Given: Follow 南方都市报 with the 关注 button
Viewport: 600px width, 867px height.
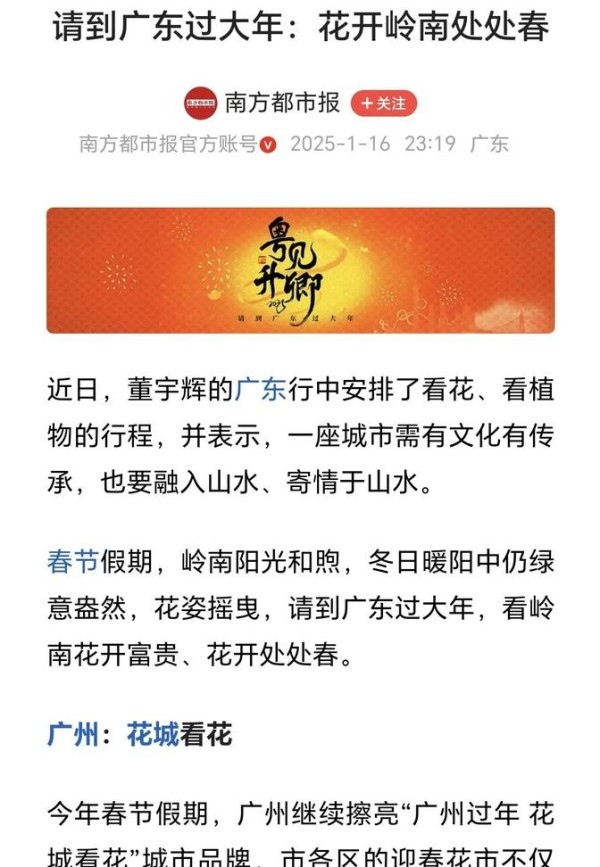Looking at the screenshot, I should coord(384,103).
